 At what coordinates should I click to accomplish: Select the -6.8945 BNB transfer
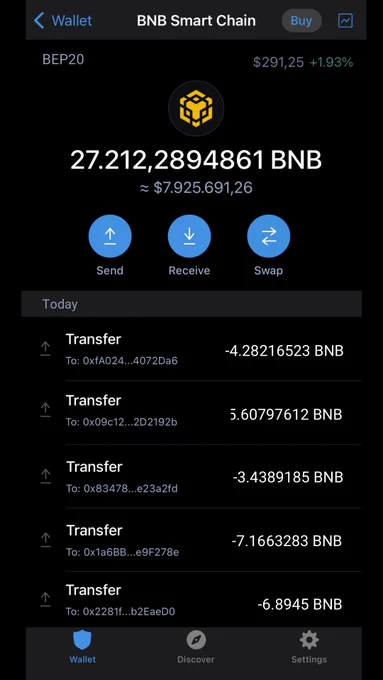point(191,600)
